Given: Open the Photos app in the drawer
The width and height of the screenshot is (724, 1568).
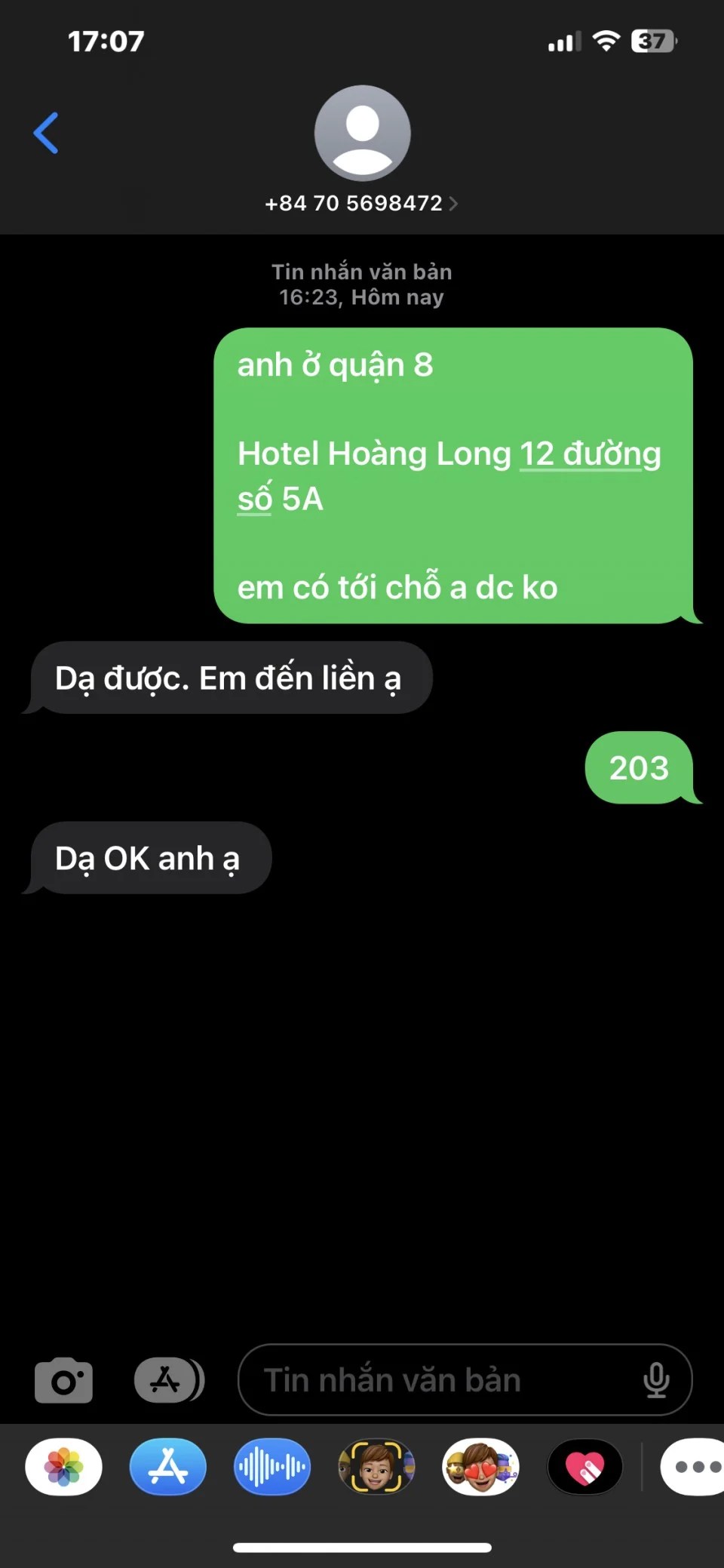Looking at the screenshot, I should 64,1467.
